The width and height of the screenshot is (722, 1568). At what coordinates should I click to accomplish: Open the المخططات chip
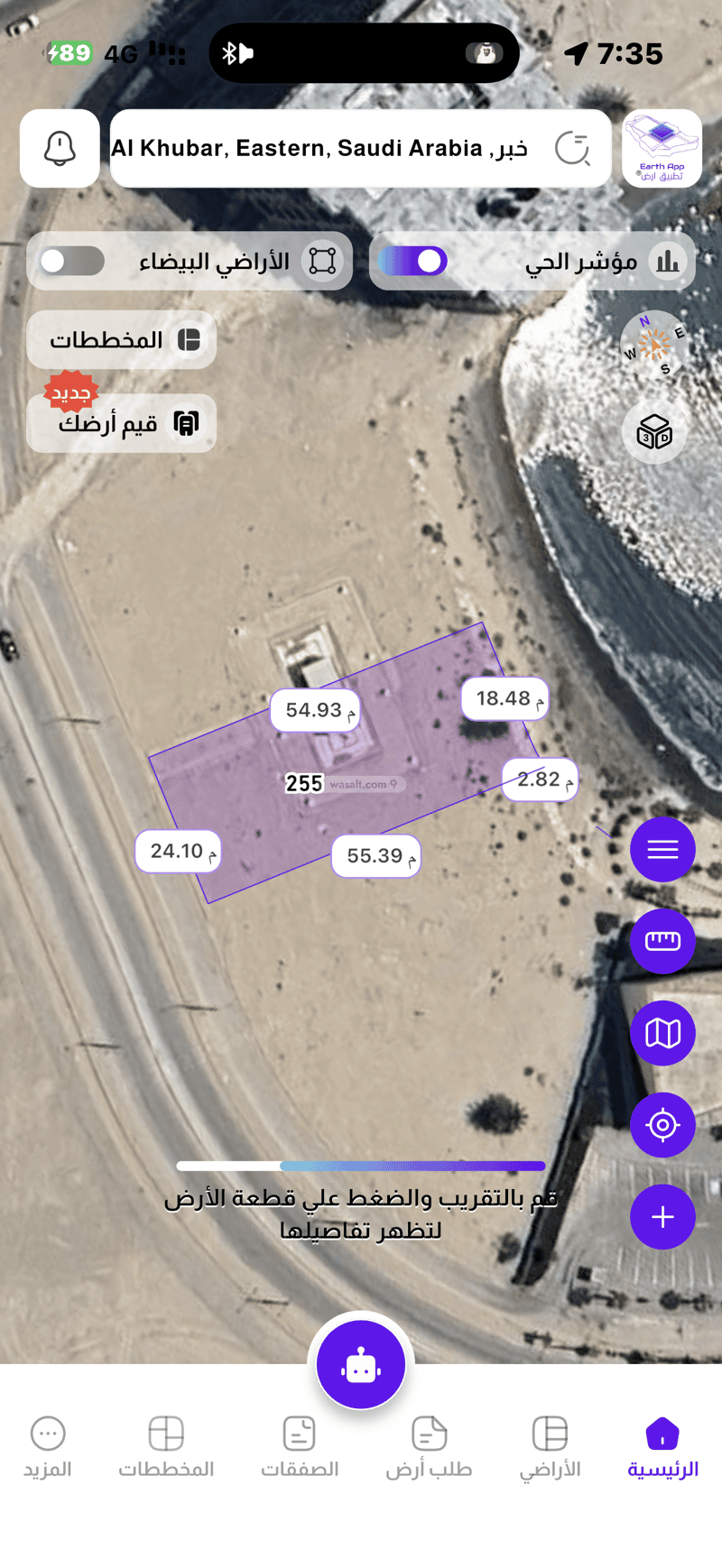pyautogui.click(x=122, y=340)
